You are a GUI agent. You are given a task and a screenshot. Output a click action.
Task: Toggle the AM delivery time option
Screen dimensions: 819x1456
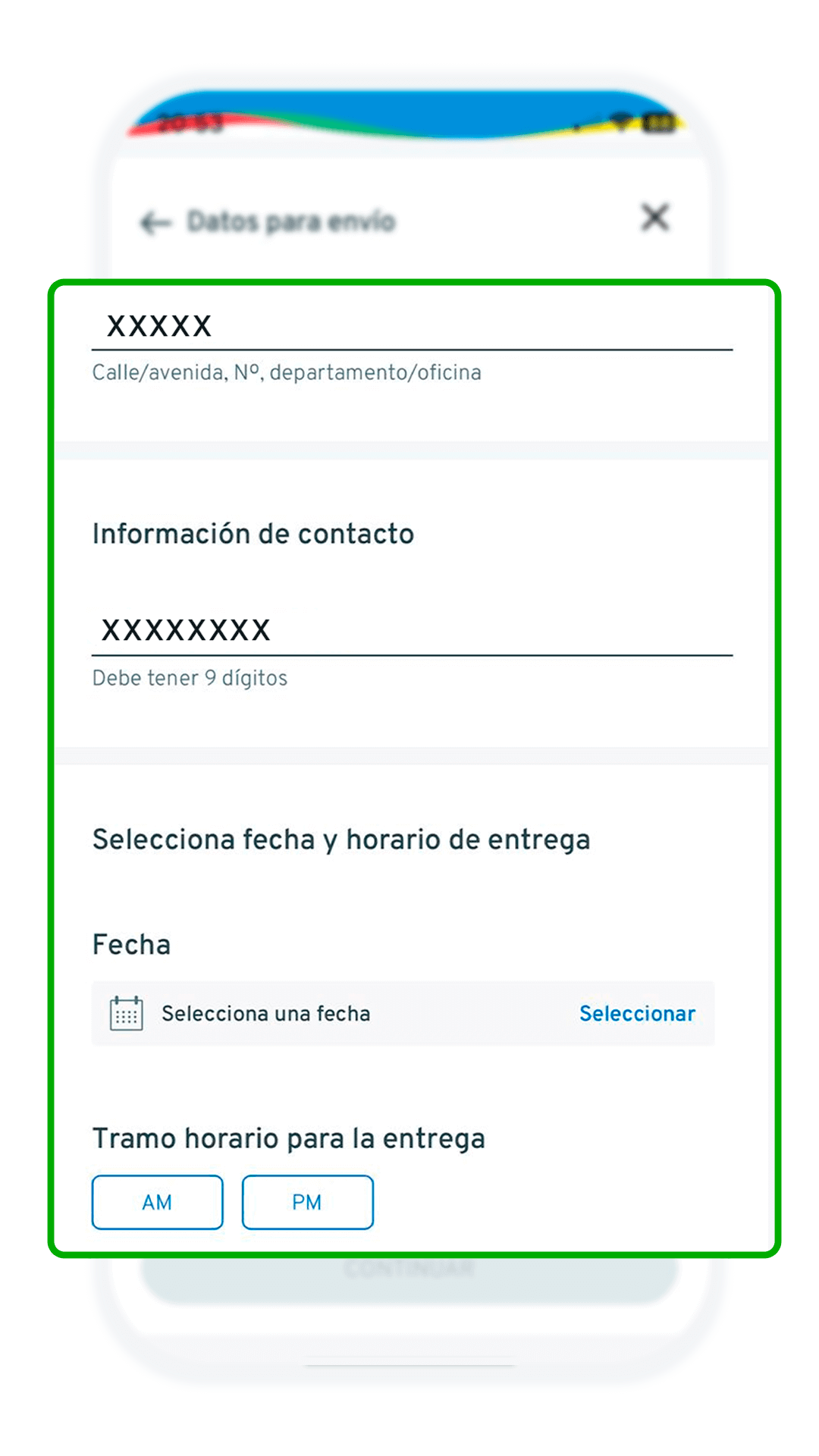(157, 1201)
